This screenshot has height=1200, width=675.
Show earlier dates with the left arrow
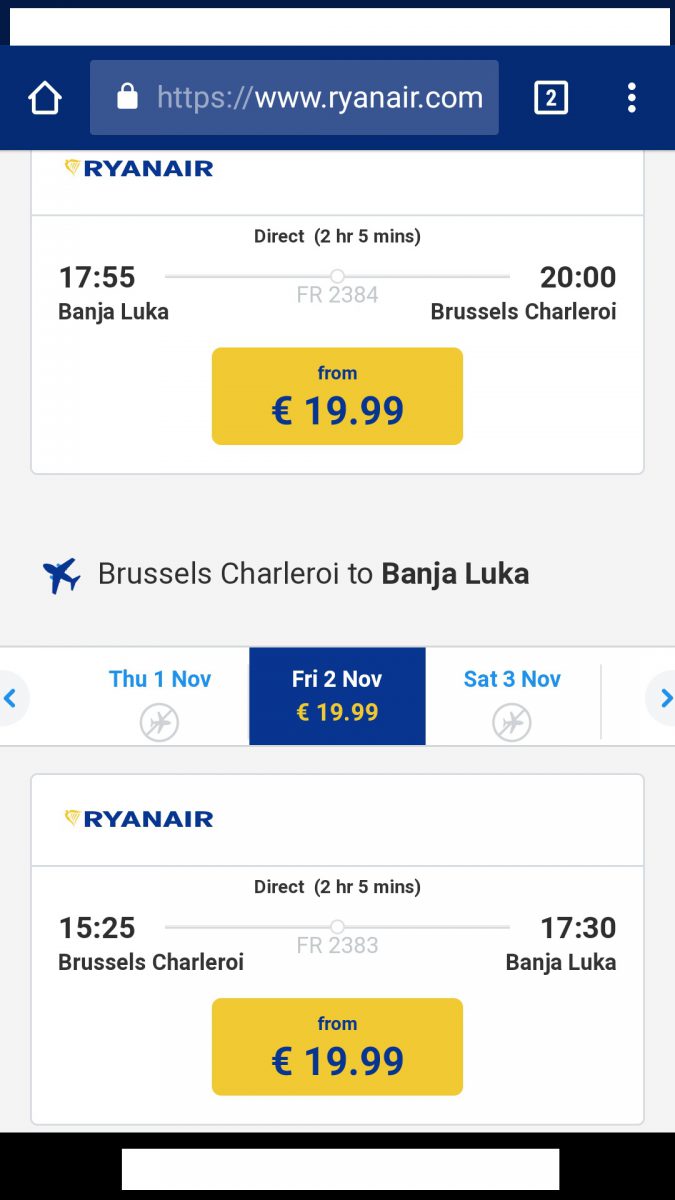(12, 698)
